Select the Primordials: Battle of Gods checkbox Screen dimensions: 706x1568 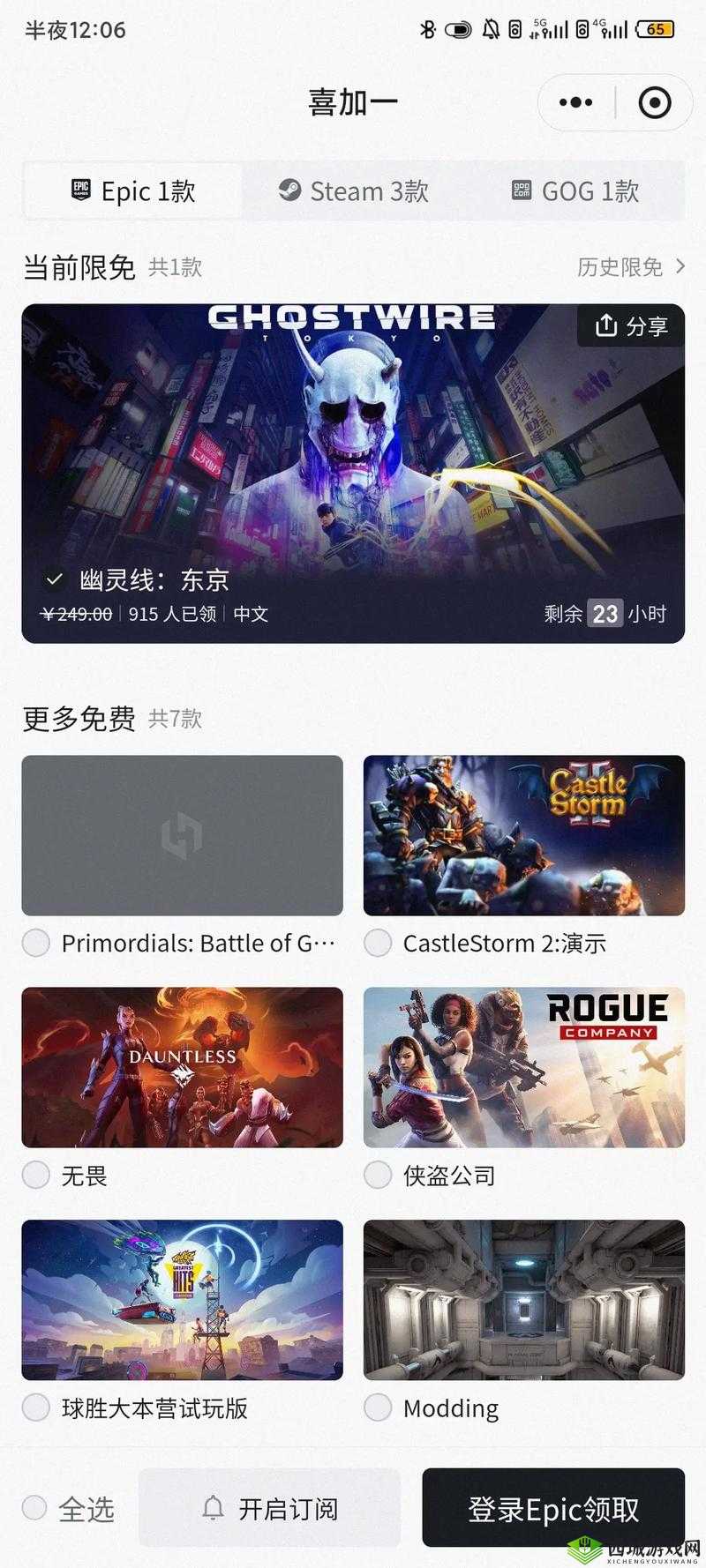[x=36, y=943]
